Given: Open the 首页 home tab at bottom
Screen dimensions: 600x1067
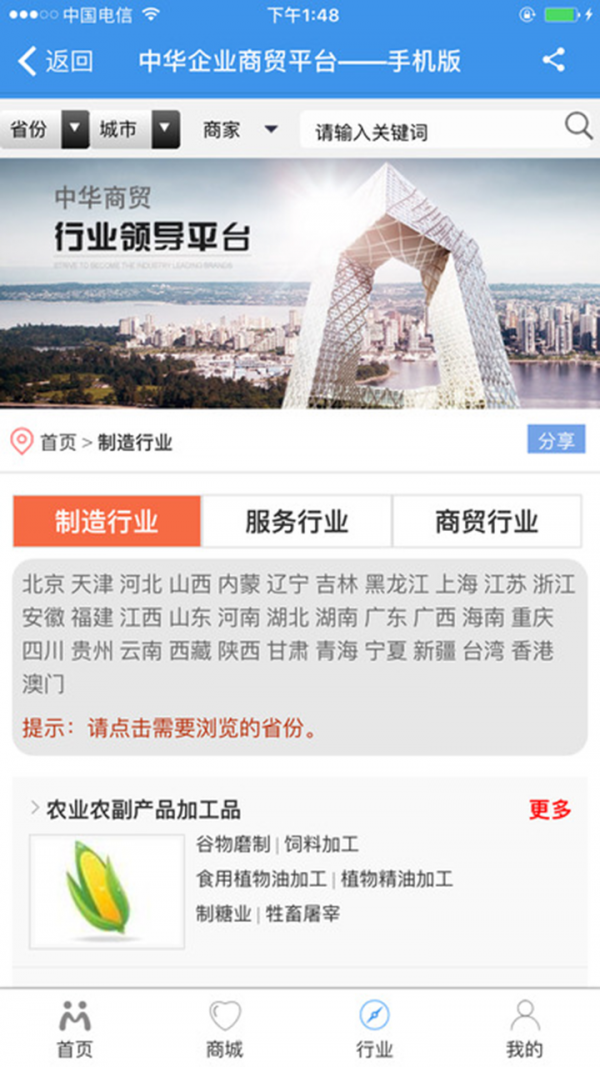Looking at the screenshot, I should click(75, 1027).
